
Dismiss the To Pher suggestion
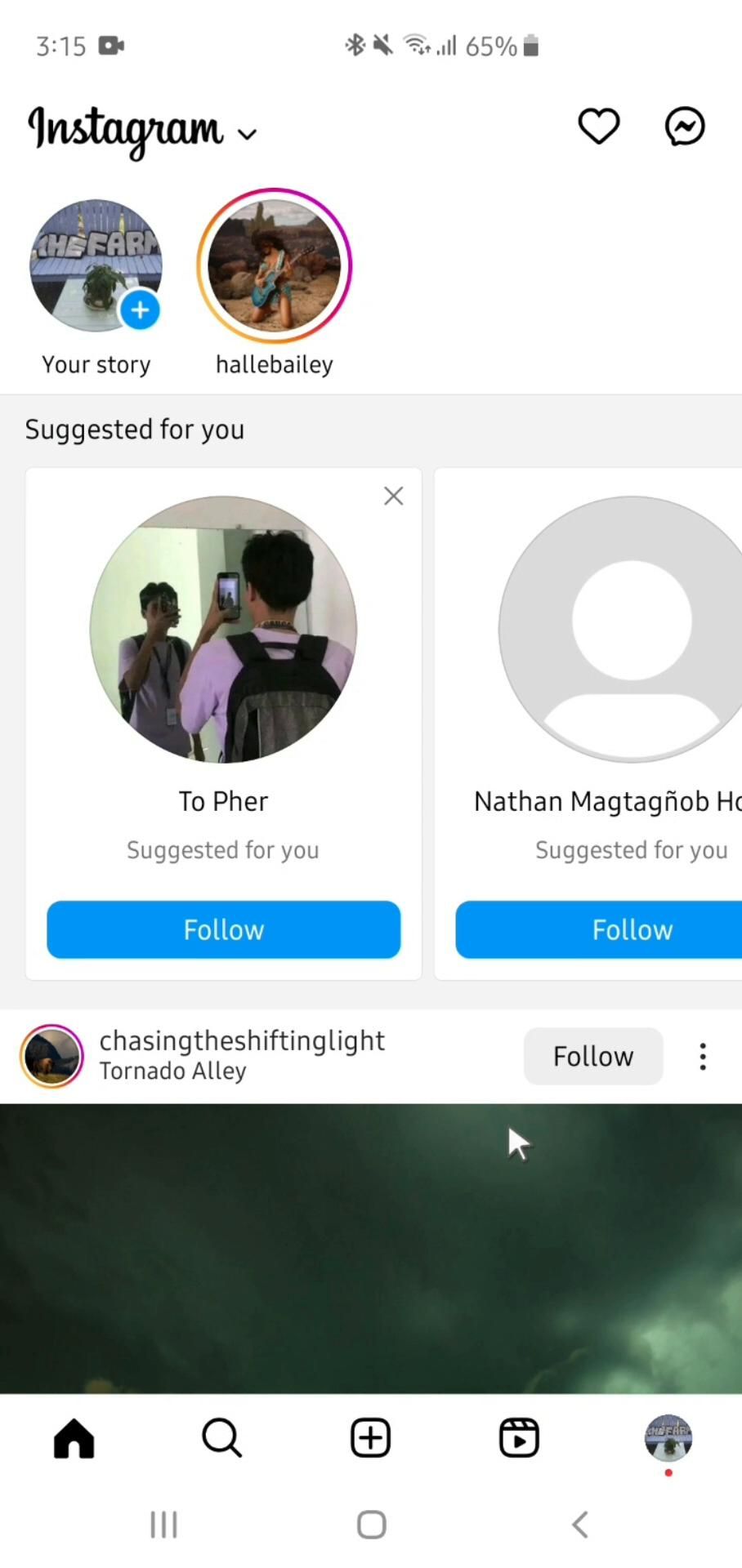[x=394, y=497]
